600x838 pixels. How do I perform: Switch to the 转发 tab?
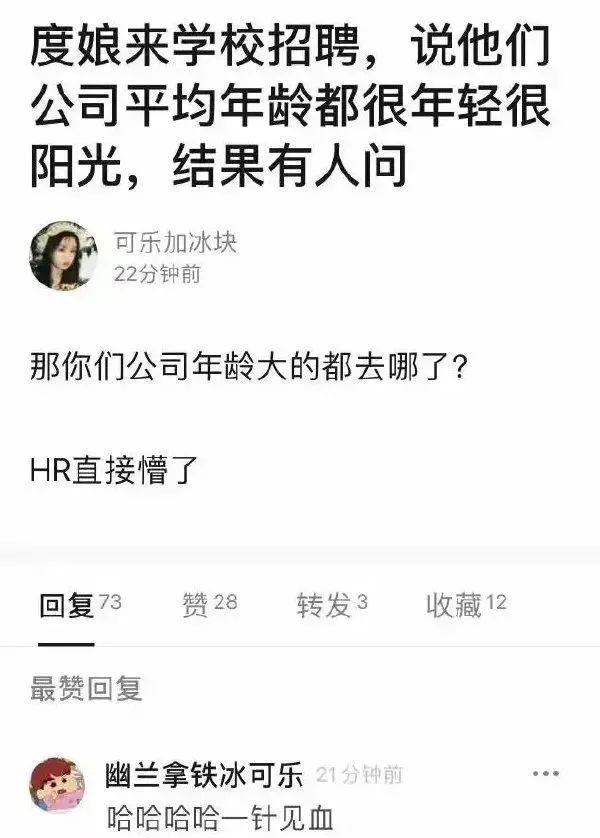coord(332,604)
